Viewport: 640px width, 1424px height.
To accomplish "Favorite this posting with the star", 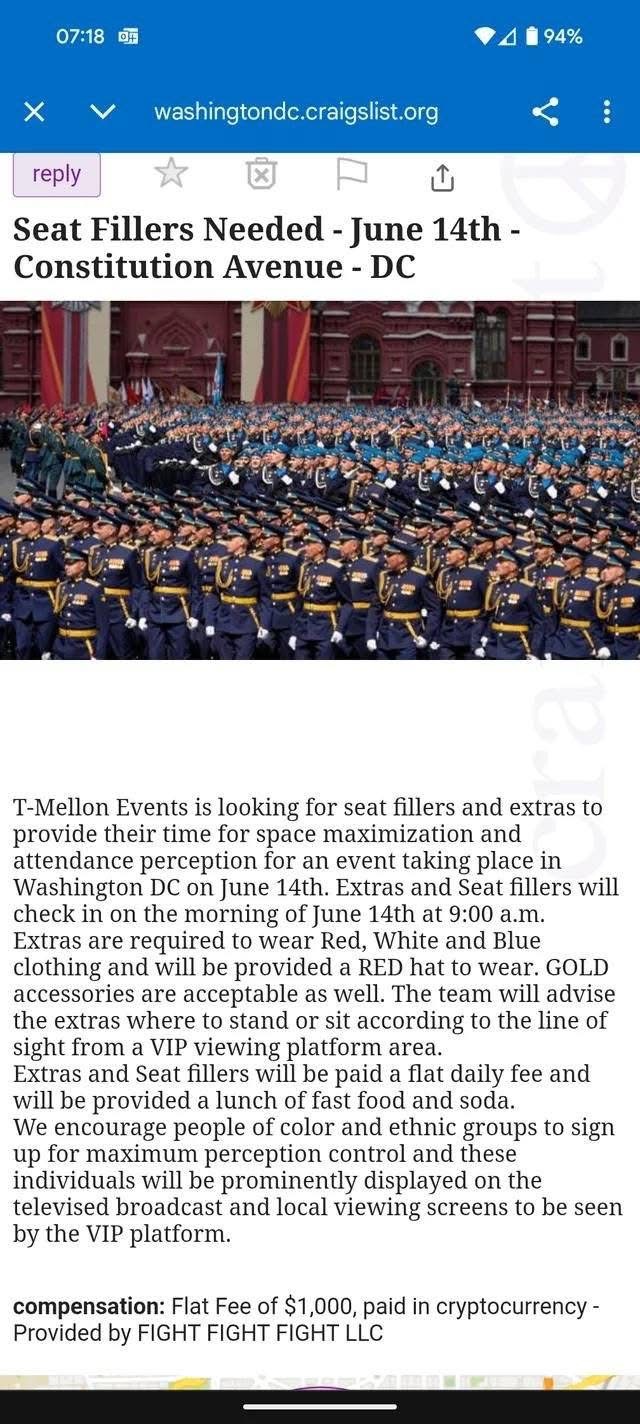I will (171, 174).
